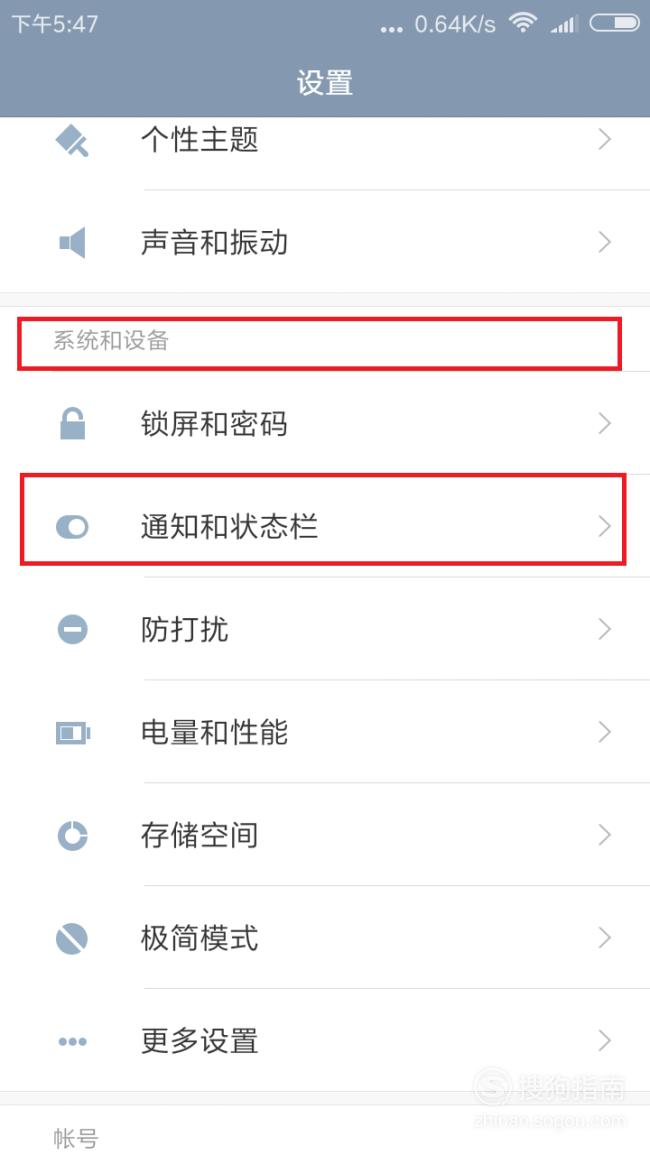Open 电量和性能 settings
Image resolution: width=650 pixels, height=1155 pixels.
coord(325,731)
